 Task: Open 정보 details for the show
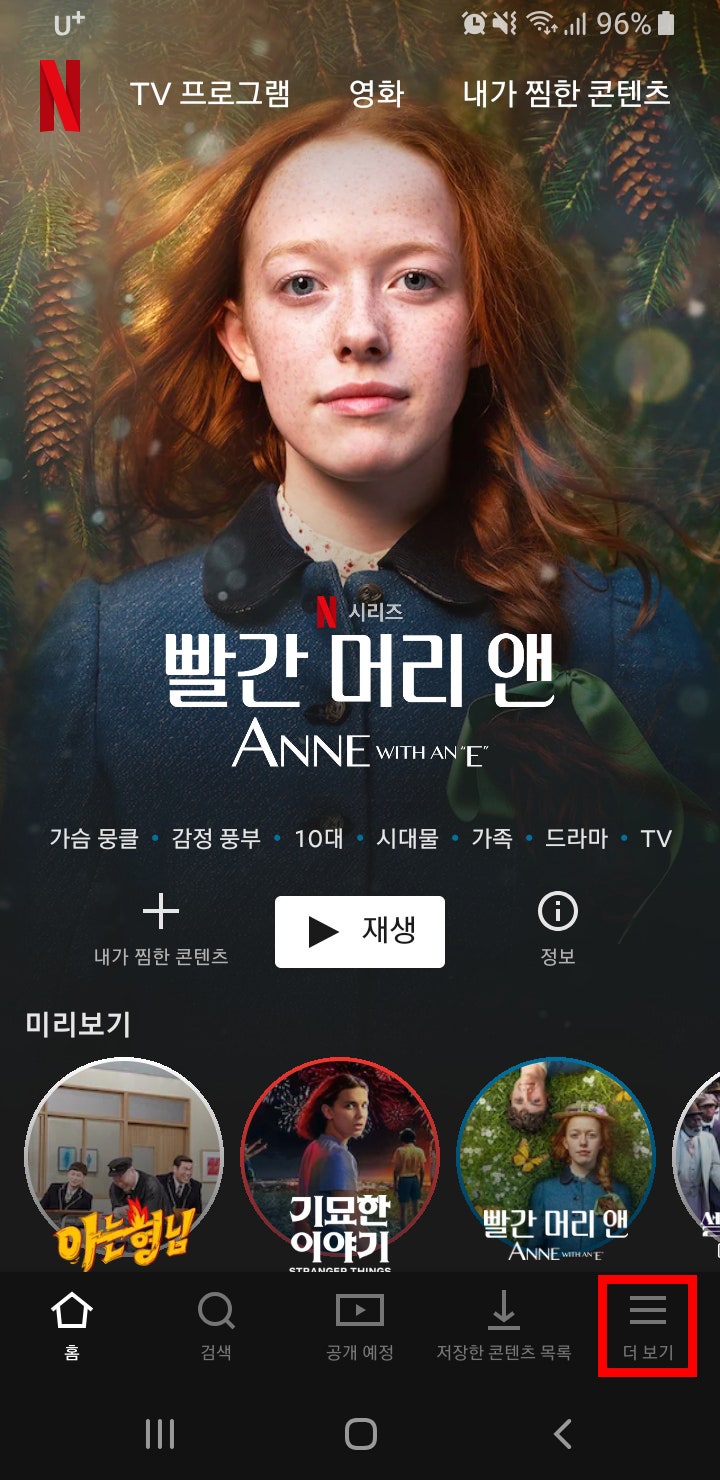click(x=558, y=930)
